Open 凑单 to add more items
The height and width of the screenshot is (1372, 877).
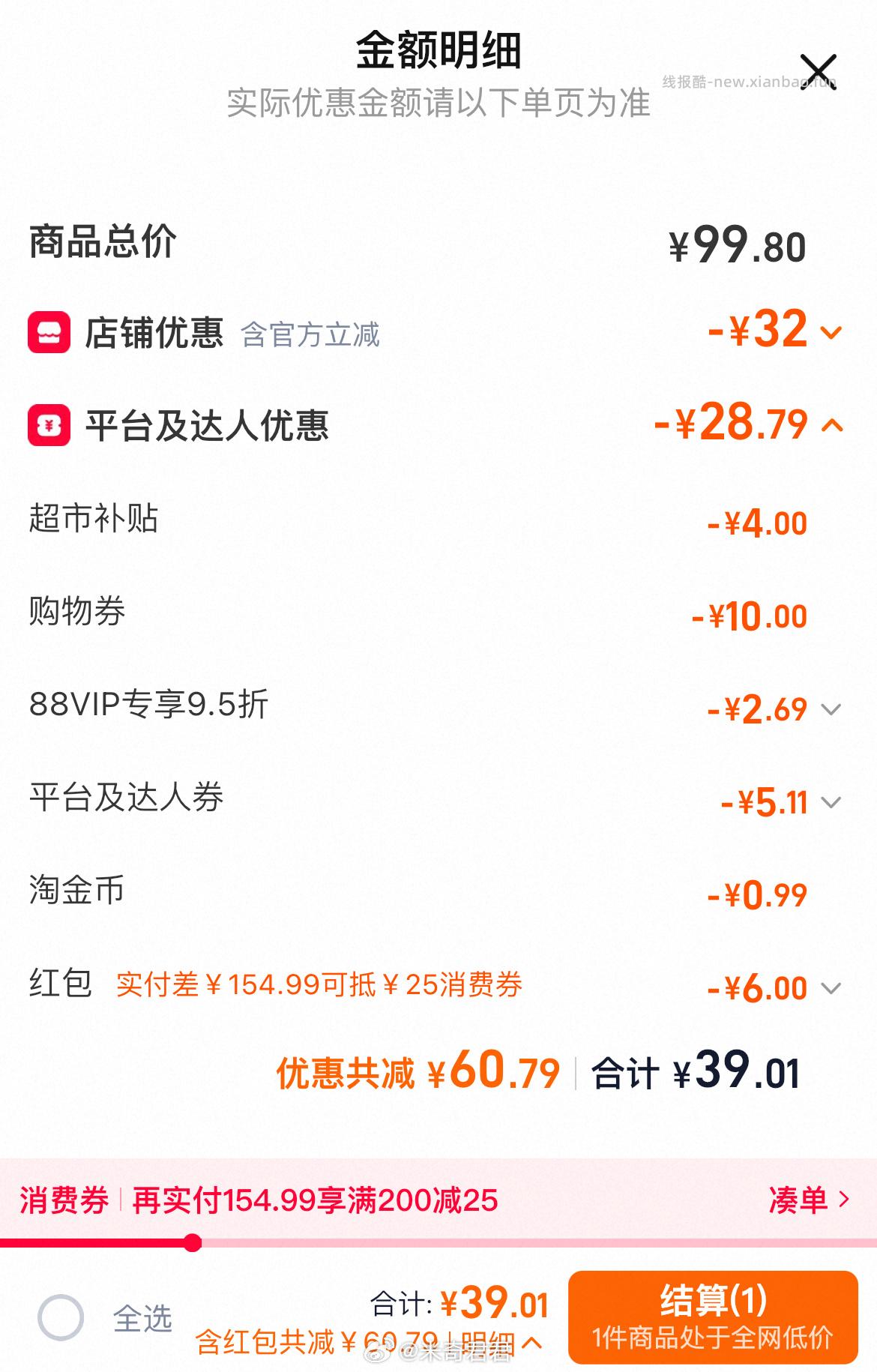pos(808,1200)
